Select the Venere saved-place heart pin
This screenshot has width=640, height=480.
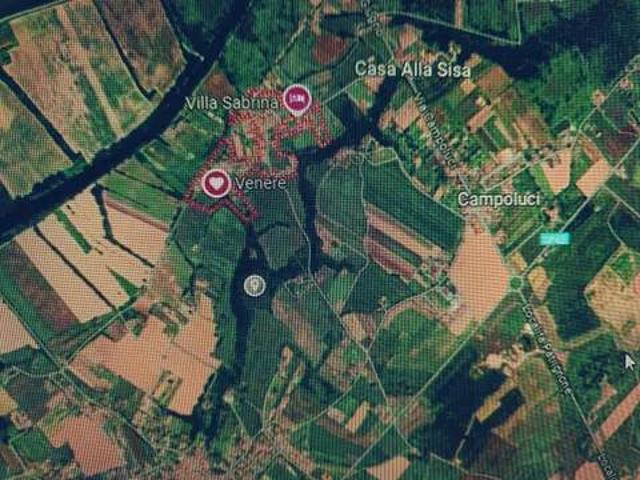[x=216, y=183]
